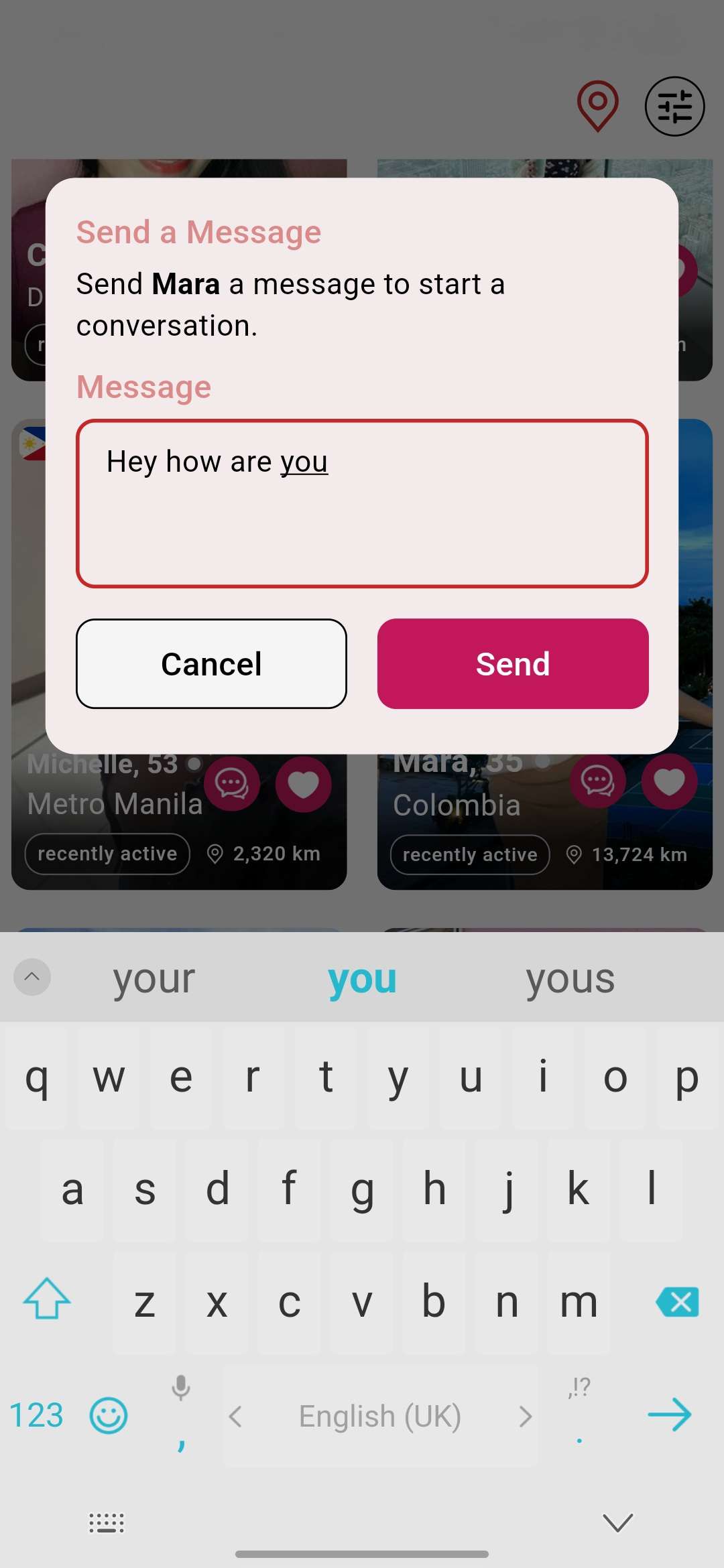
Task: Open the keyboard layout switcher icon
Action: (x=105, y=1522)
